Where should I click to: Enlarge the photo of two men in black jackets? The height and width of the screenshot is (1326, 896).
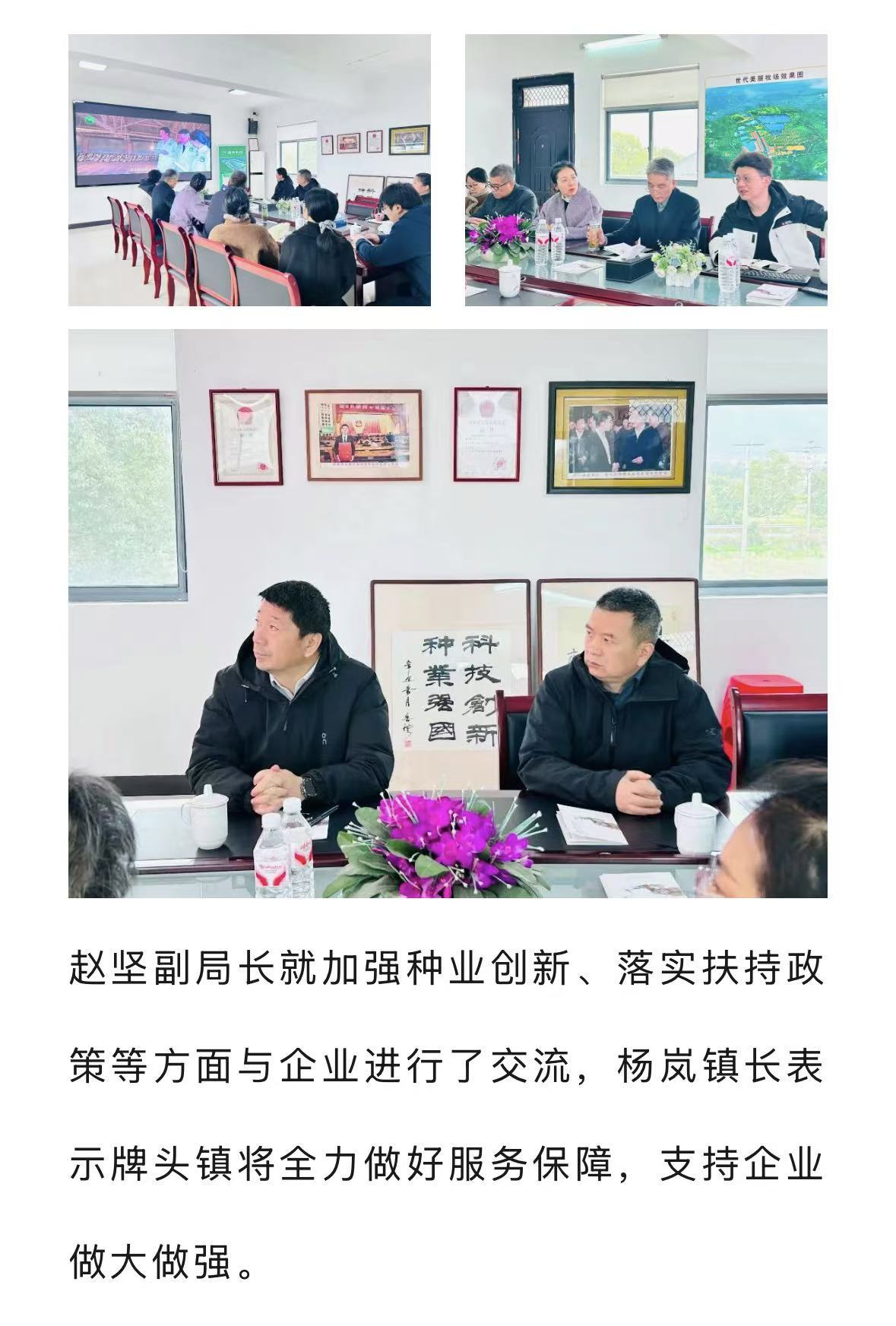[x=448, y=613]
